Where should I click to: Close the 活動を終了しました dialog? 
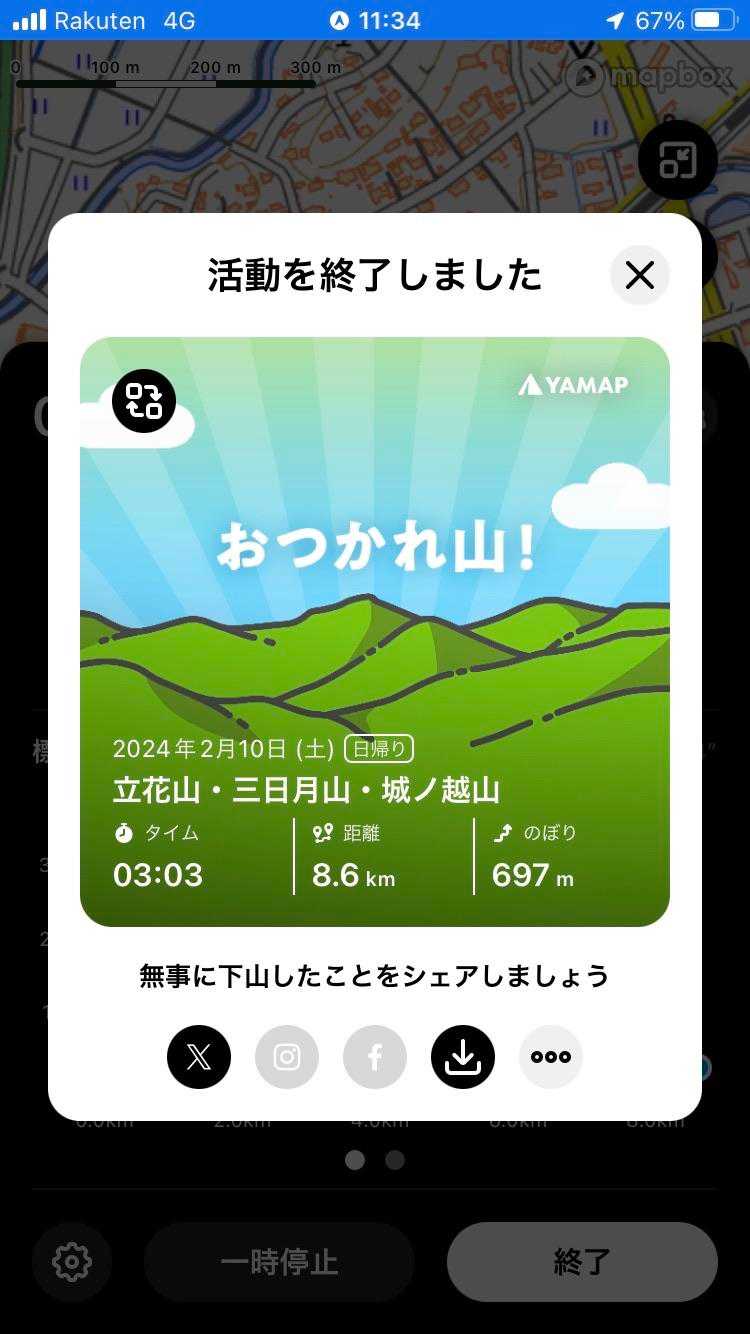pos(639,275)
